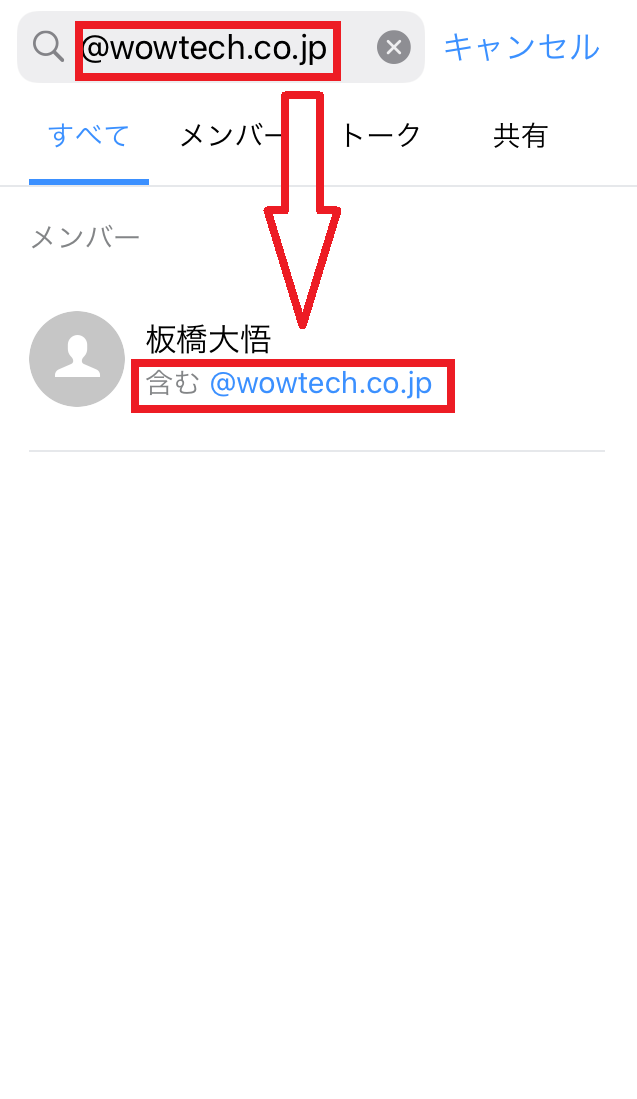Switch to the トーク tab
This screenshot has width=637, height=1099.
(x=380, y=136)
